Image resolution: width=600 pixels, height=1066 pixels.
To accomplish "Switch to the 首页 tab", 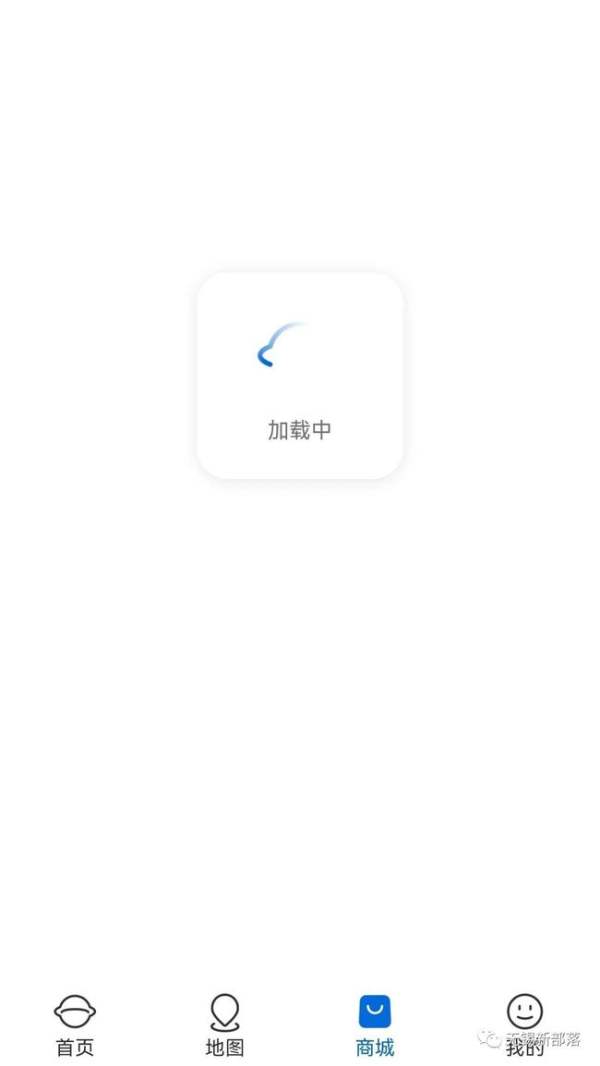I will pyautogui.click(x=75, y=1025).
